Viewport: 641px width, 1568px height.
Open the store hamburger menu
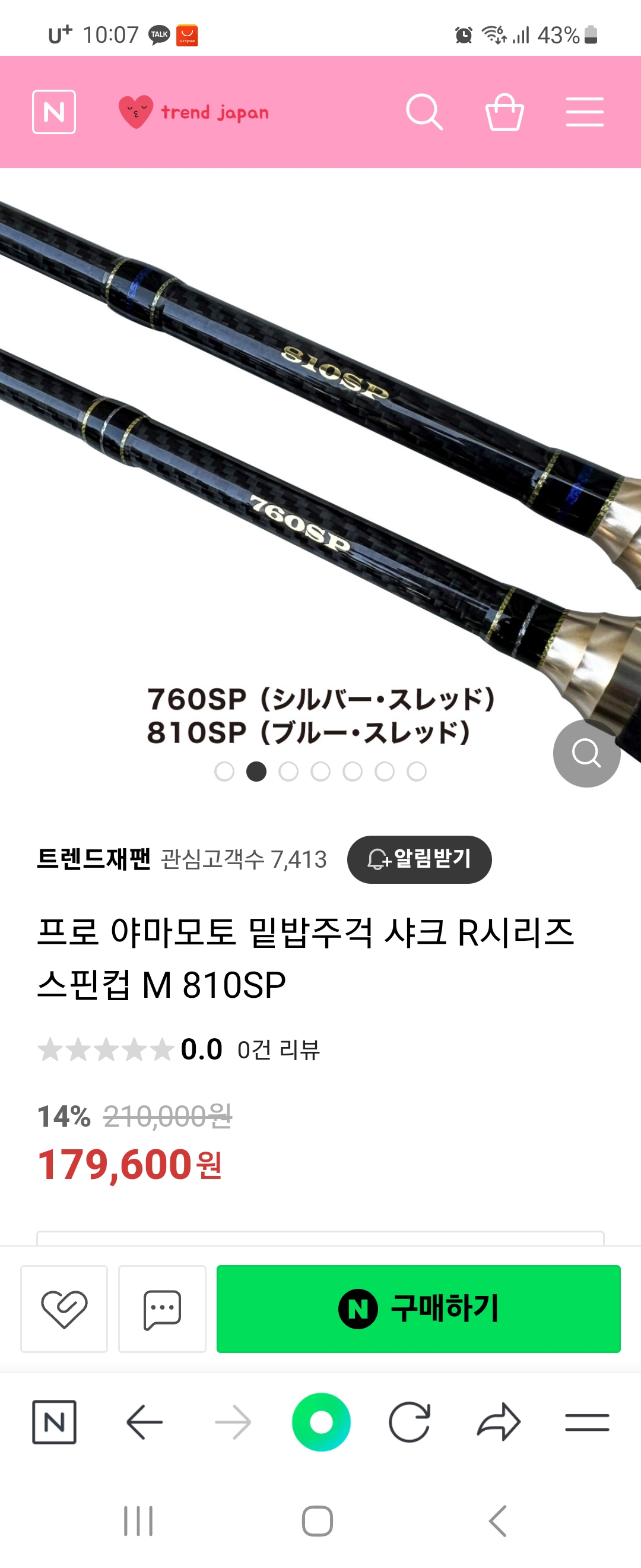coord(585,112)
